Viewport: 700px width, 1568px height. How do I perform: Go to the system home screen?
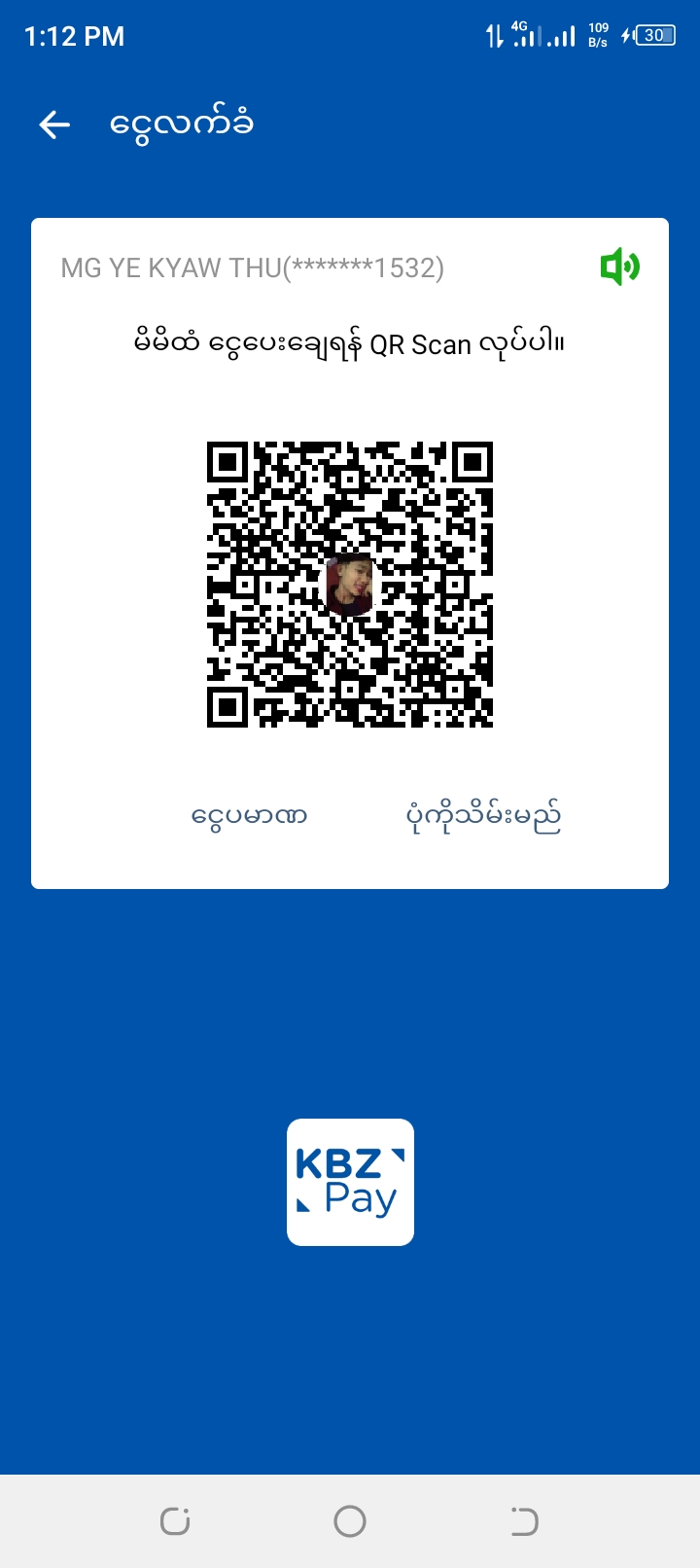point(350,1520)
